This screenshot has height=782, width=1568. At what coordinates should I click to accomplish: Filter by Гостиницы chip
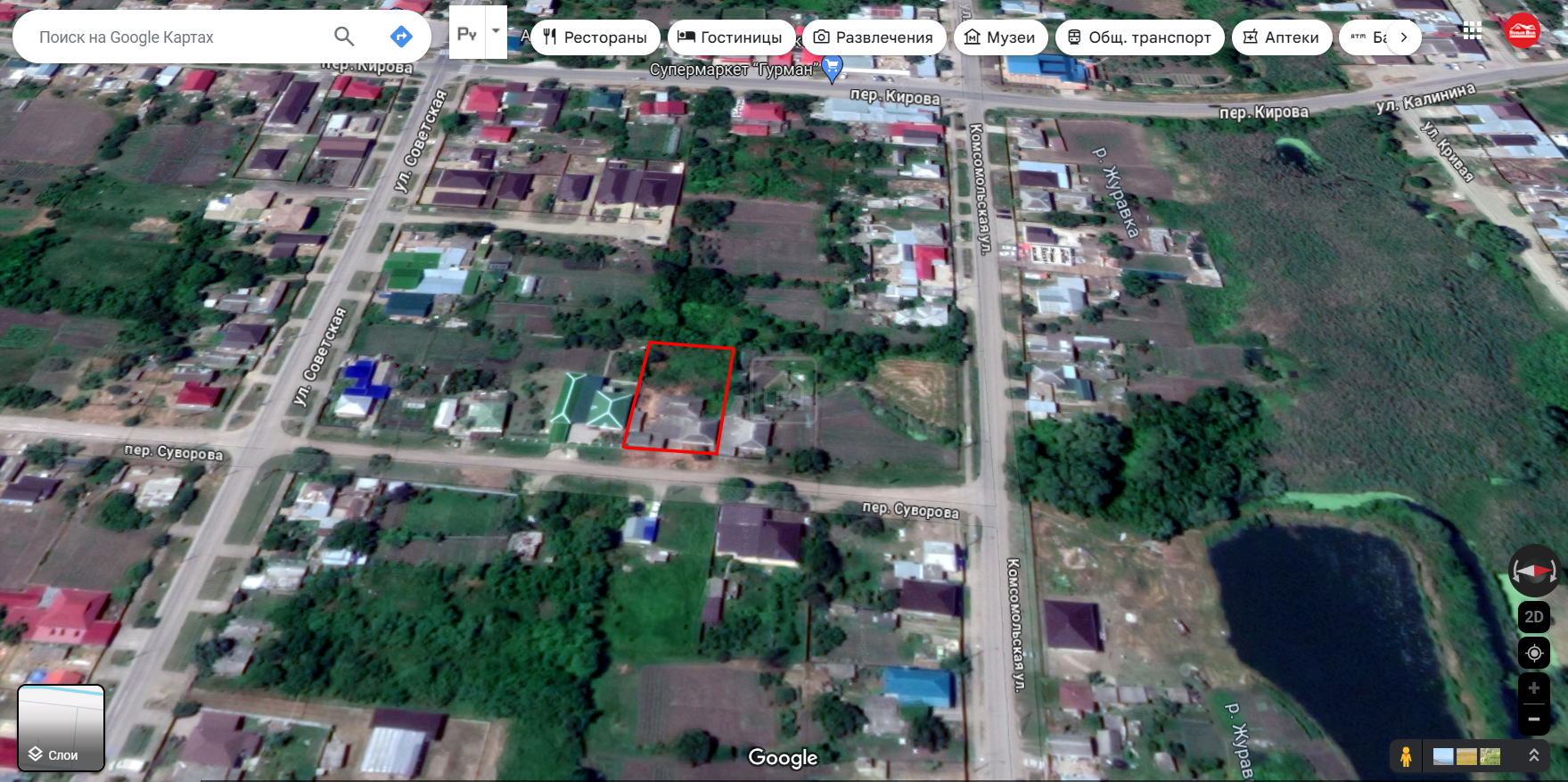[x=730, y=37]
